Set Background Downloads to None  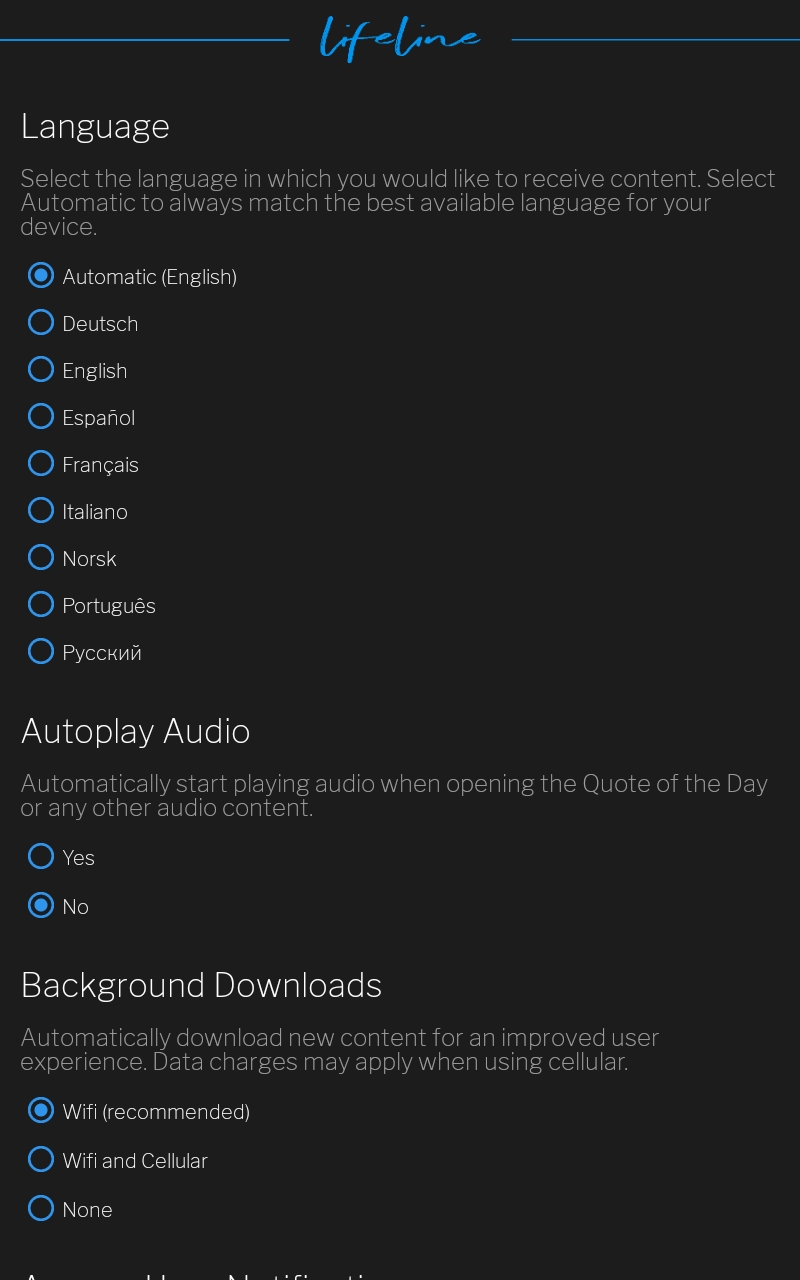pos(71,1209)
